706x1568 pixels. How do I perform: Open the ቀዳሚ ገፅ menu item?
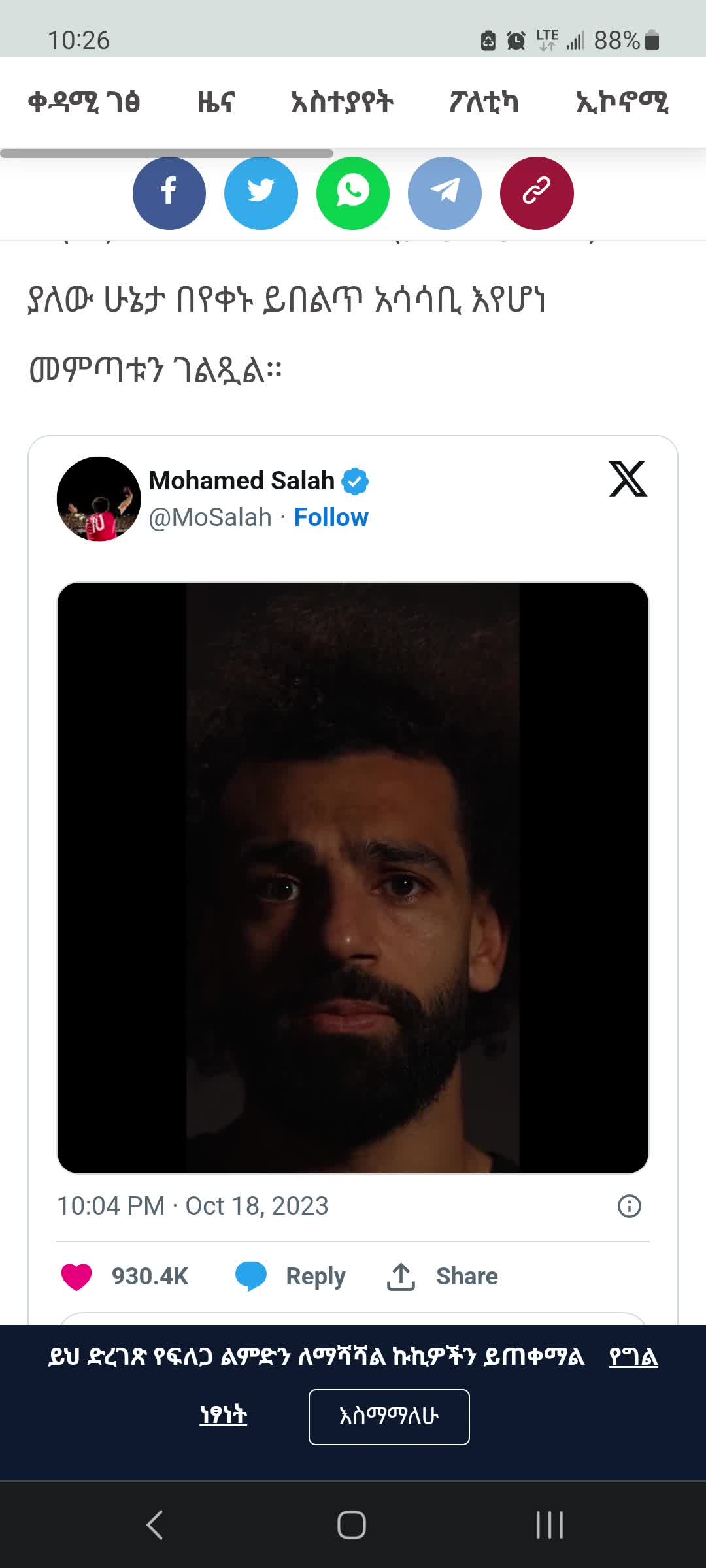pyautogui.click(x=86, y=103)
